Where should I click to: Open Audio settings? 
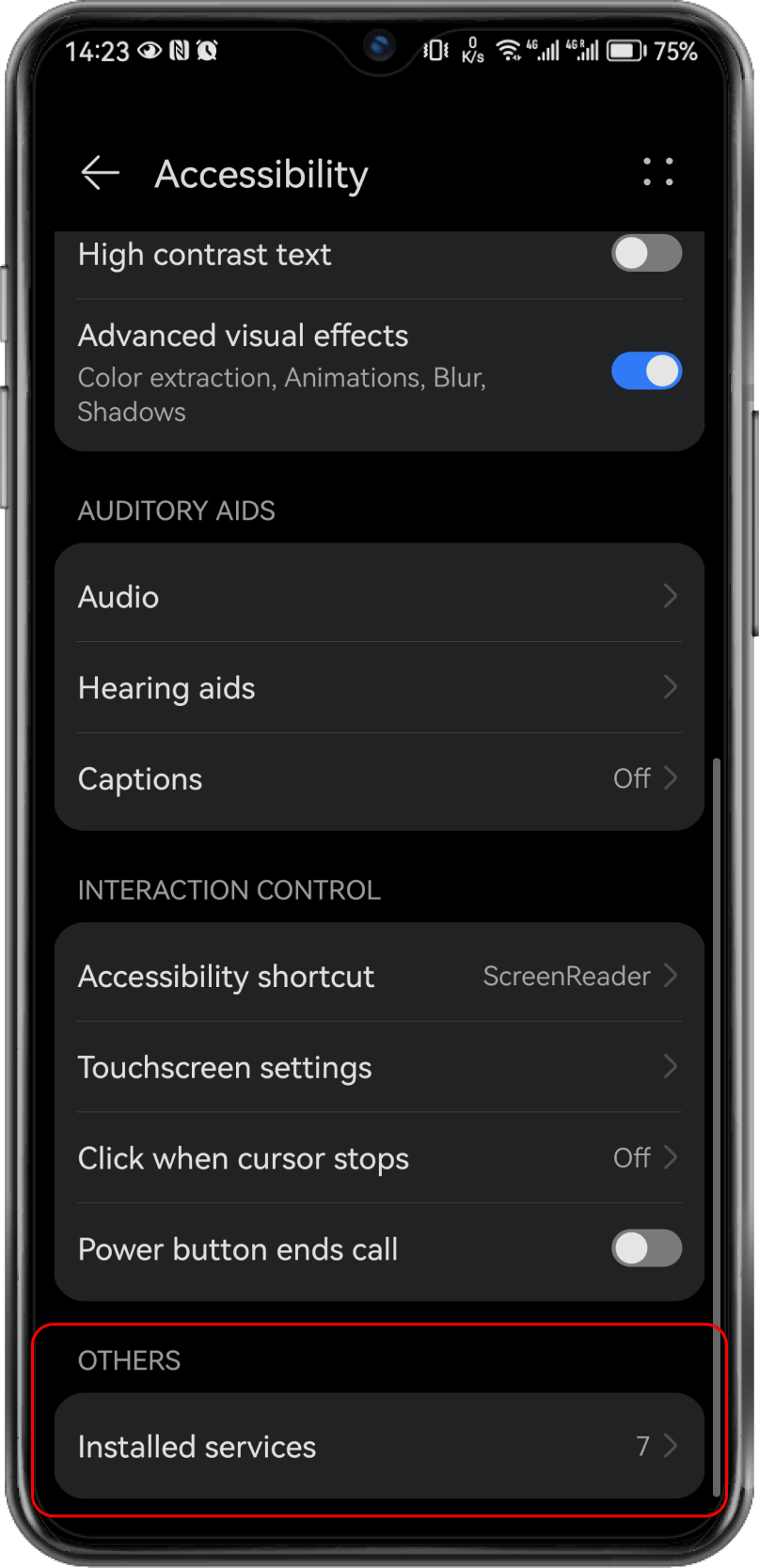click(379, 596)
